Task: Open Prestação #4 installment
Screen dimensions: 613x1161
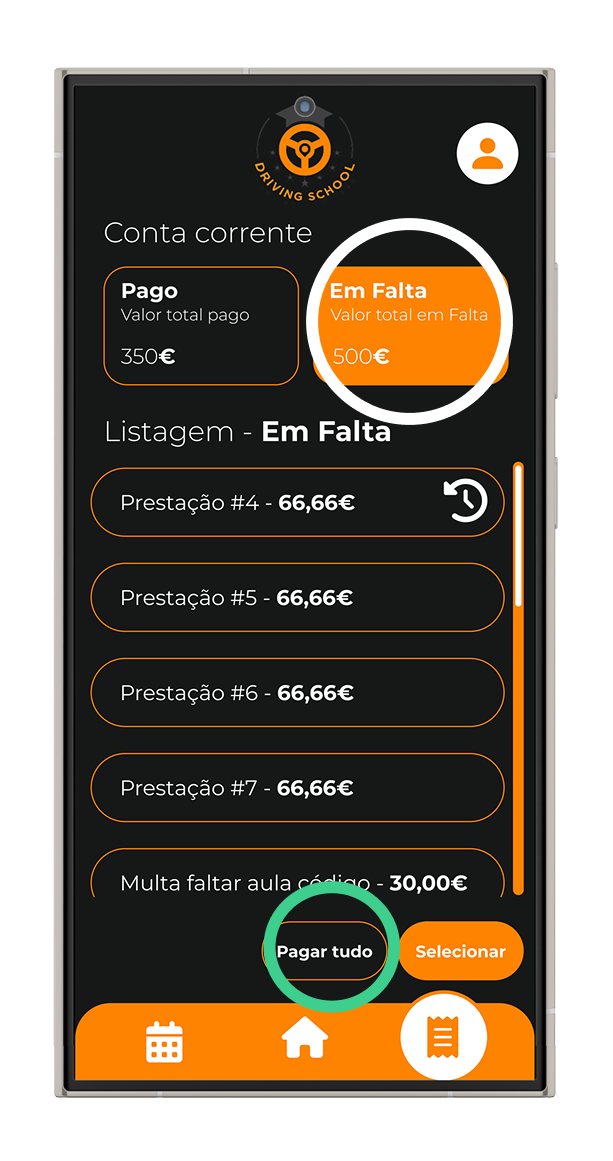Action: click(260, 502)
